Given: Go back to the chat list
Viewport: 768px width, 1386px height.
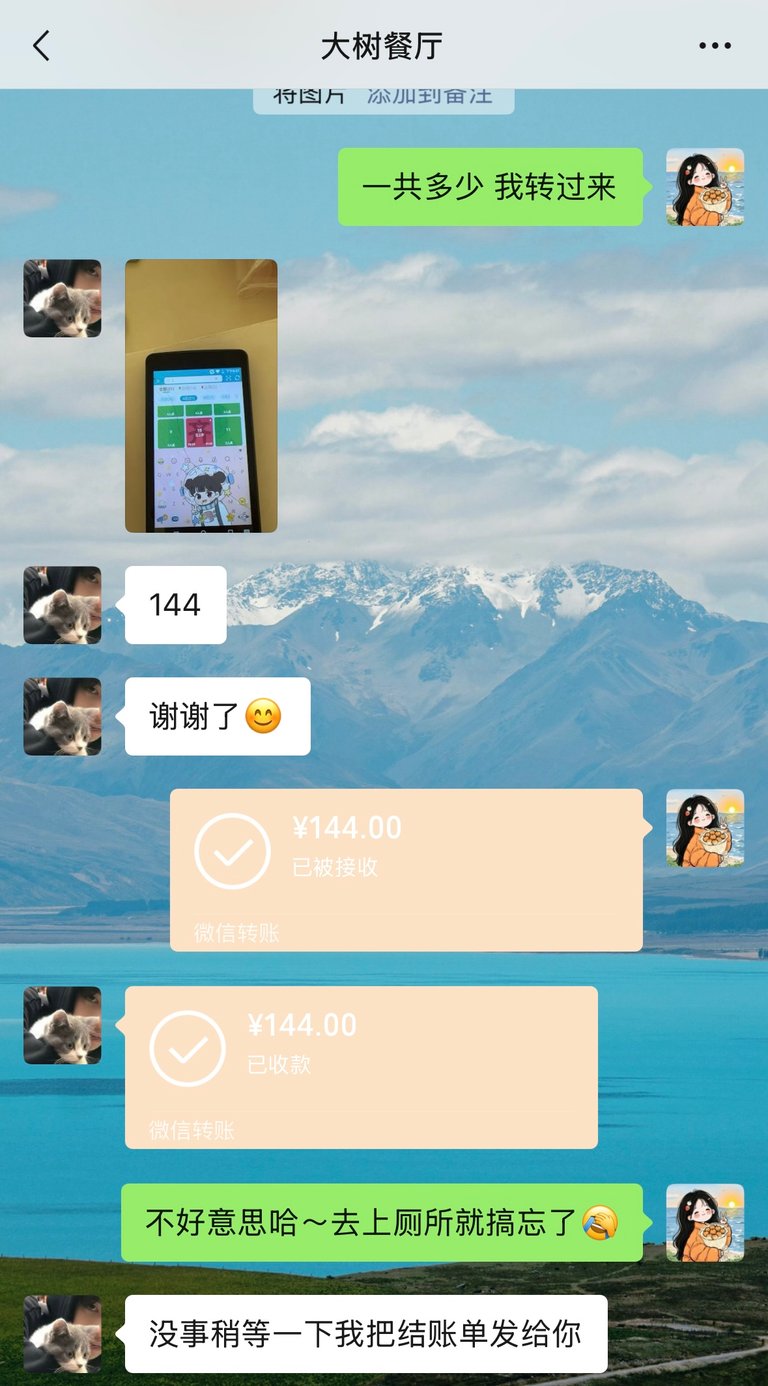Looking at the screenshot, I should click(41, 46).
